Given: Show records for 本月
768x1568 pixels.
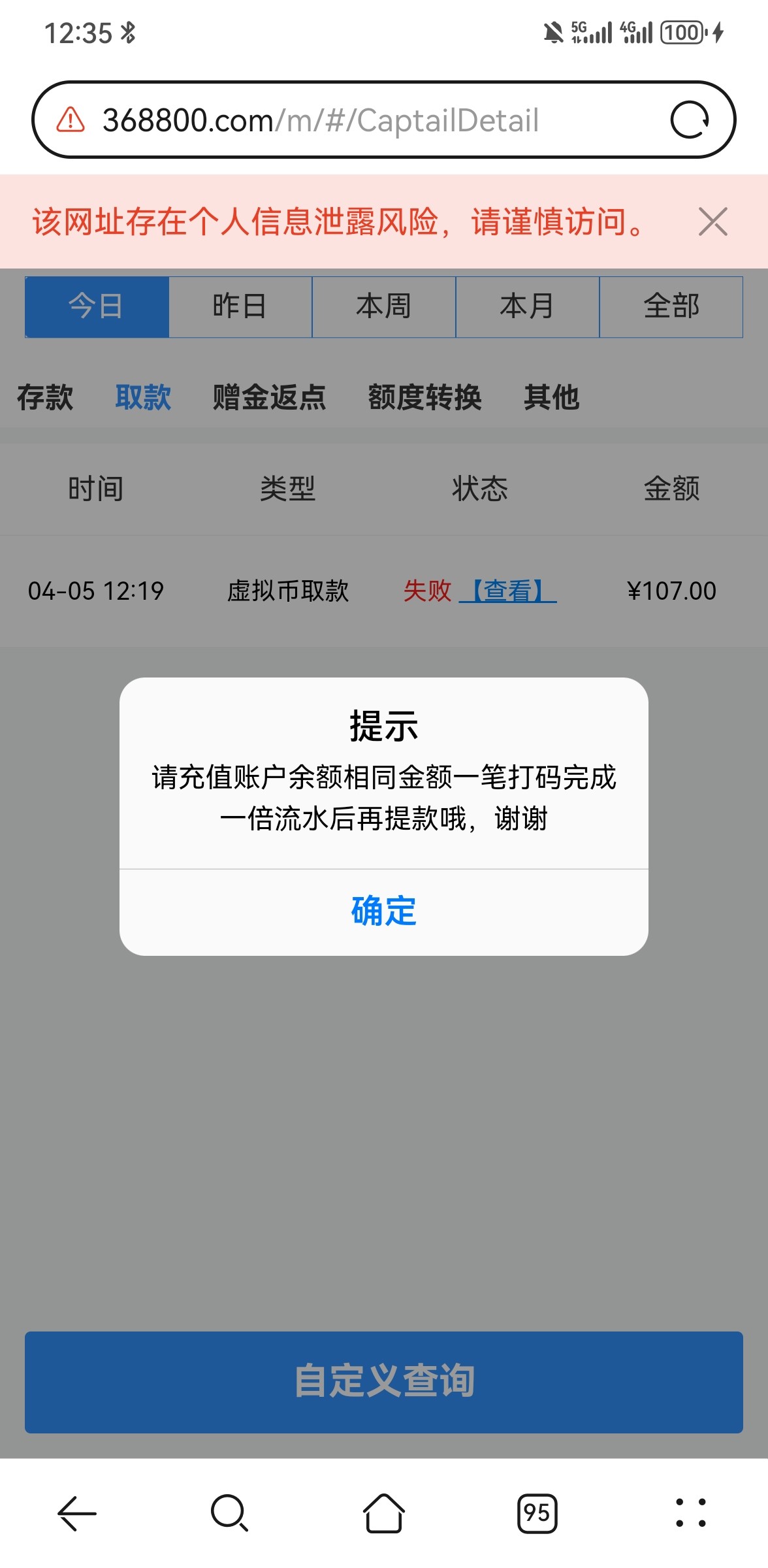Looking at the screenshot, I should pyautogui.click(x=527, y=306).
